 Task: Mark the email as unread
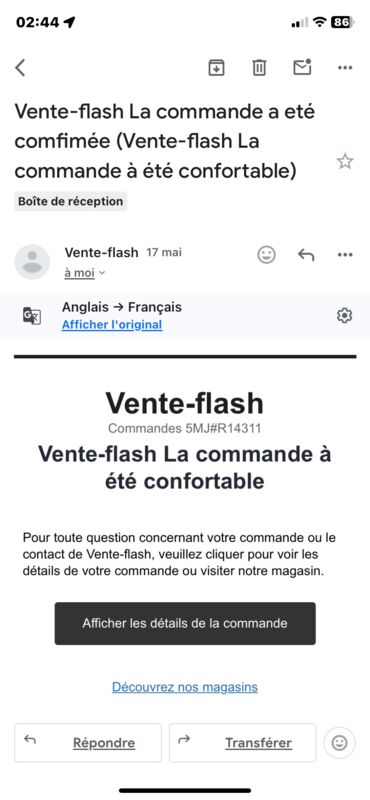[302, 67]
